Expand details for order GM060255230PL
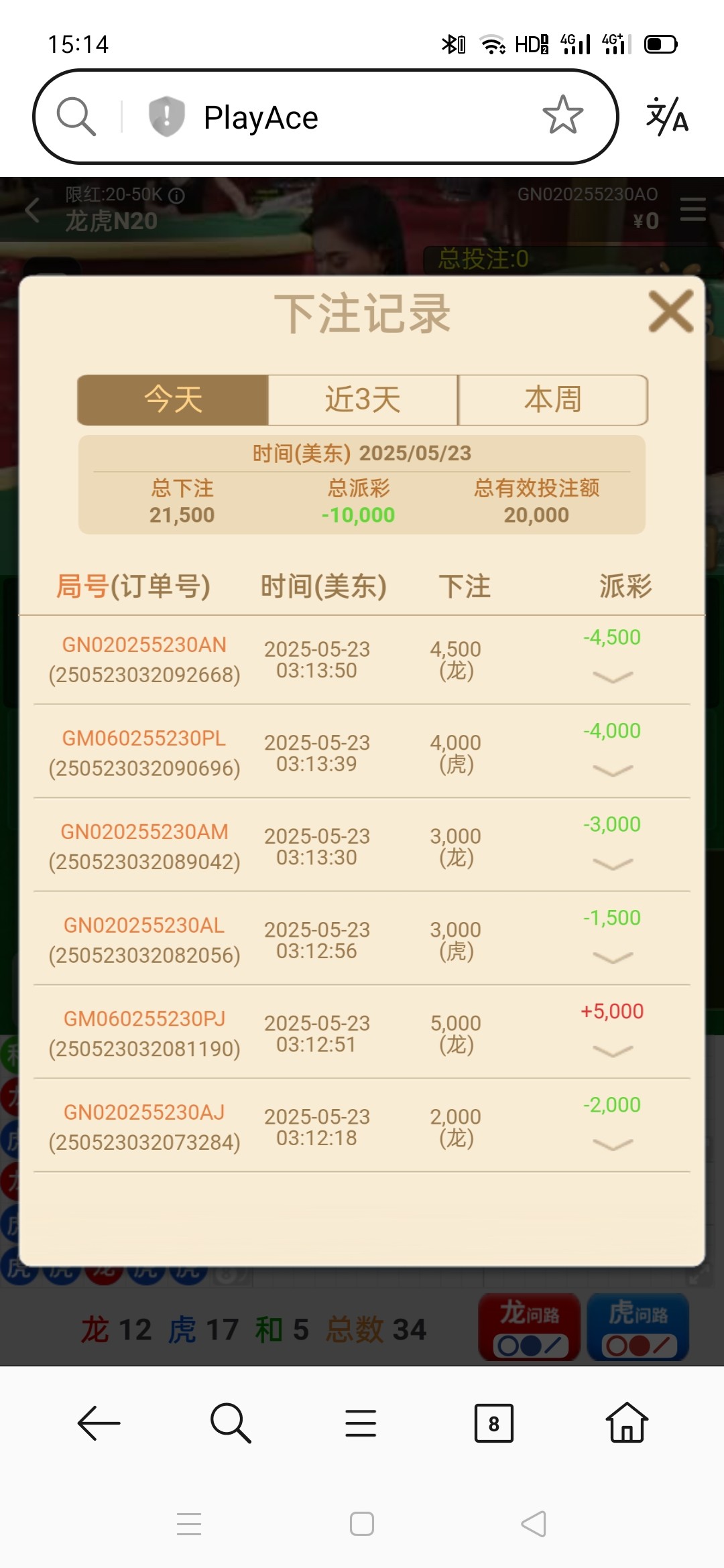Image resolution: width=724 pixels, height=1568 pixels. pyautogui.click(x=613, y=771)
